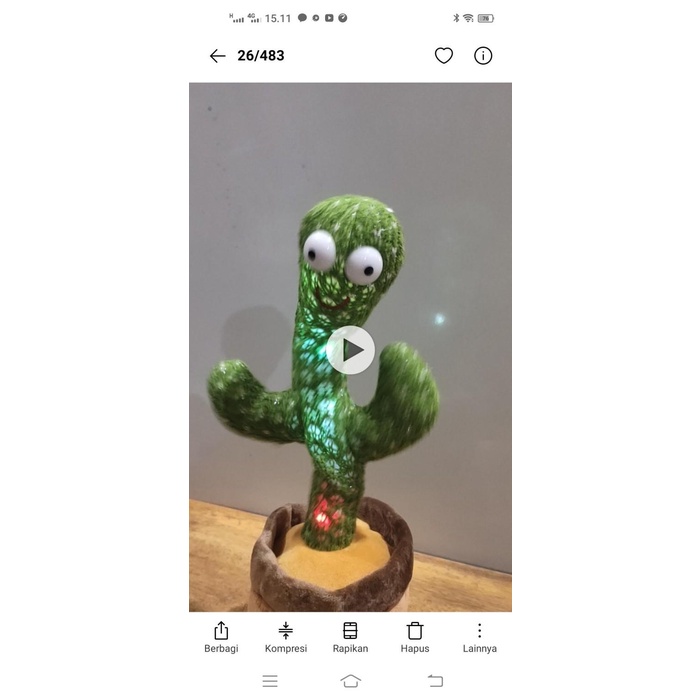Share the video via Berbagi
700x700 pixels.
[221, 636]
